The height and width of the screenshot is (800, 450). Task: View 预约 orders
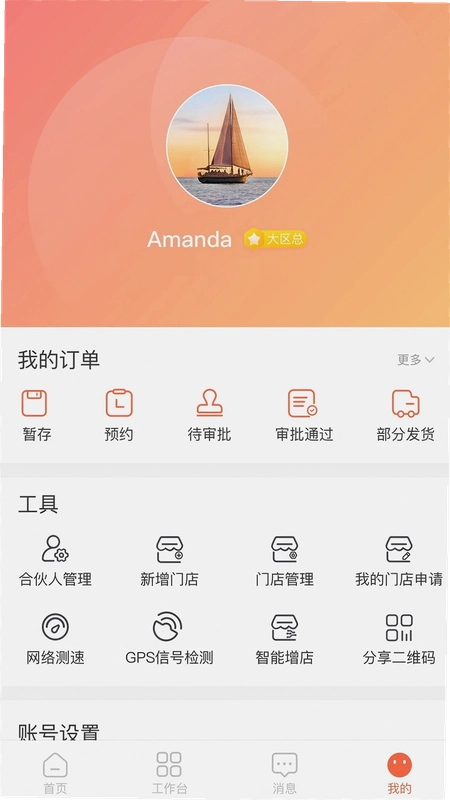(x=119, y=415)
